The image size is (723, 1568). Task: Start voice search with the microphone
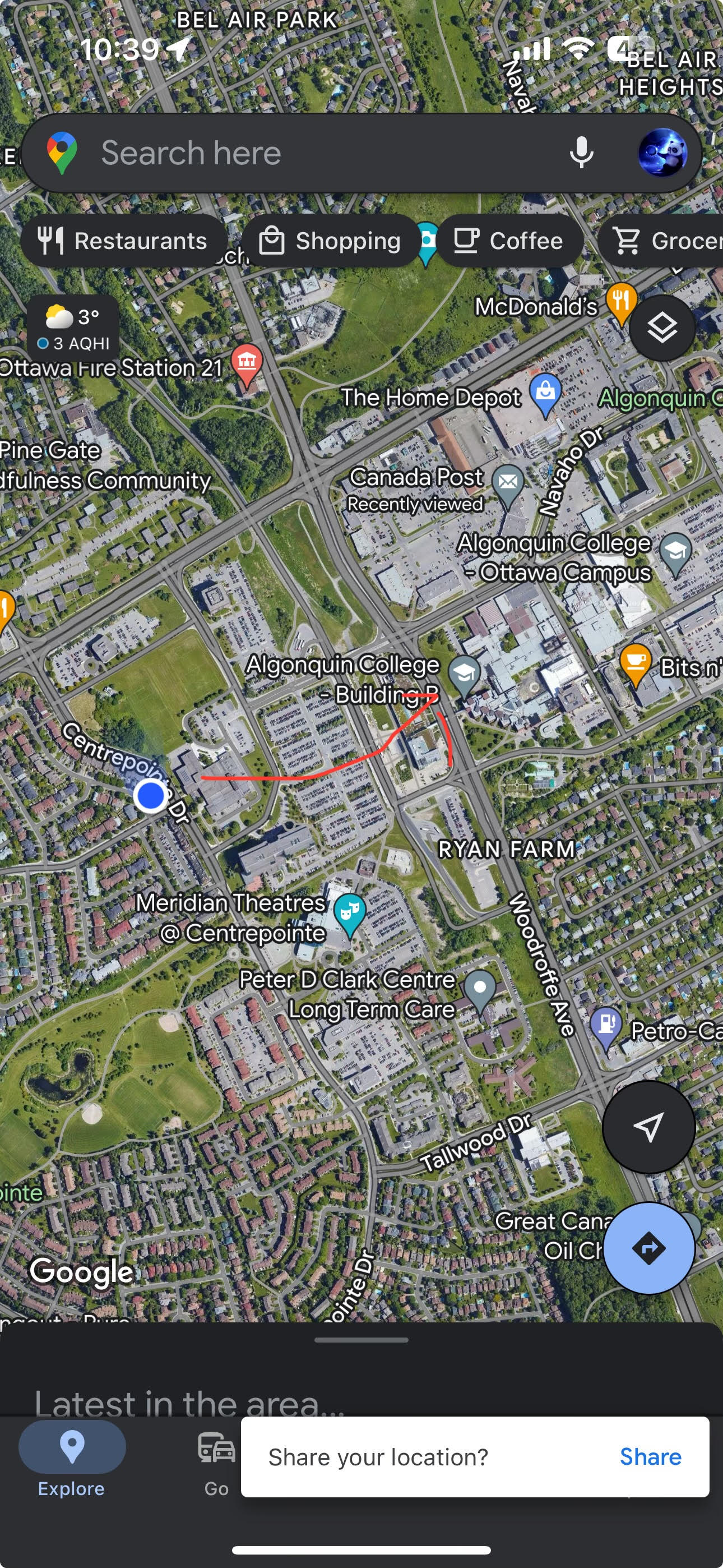581,153
